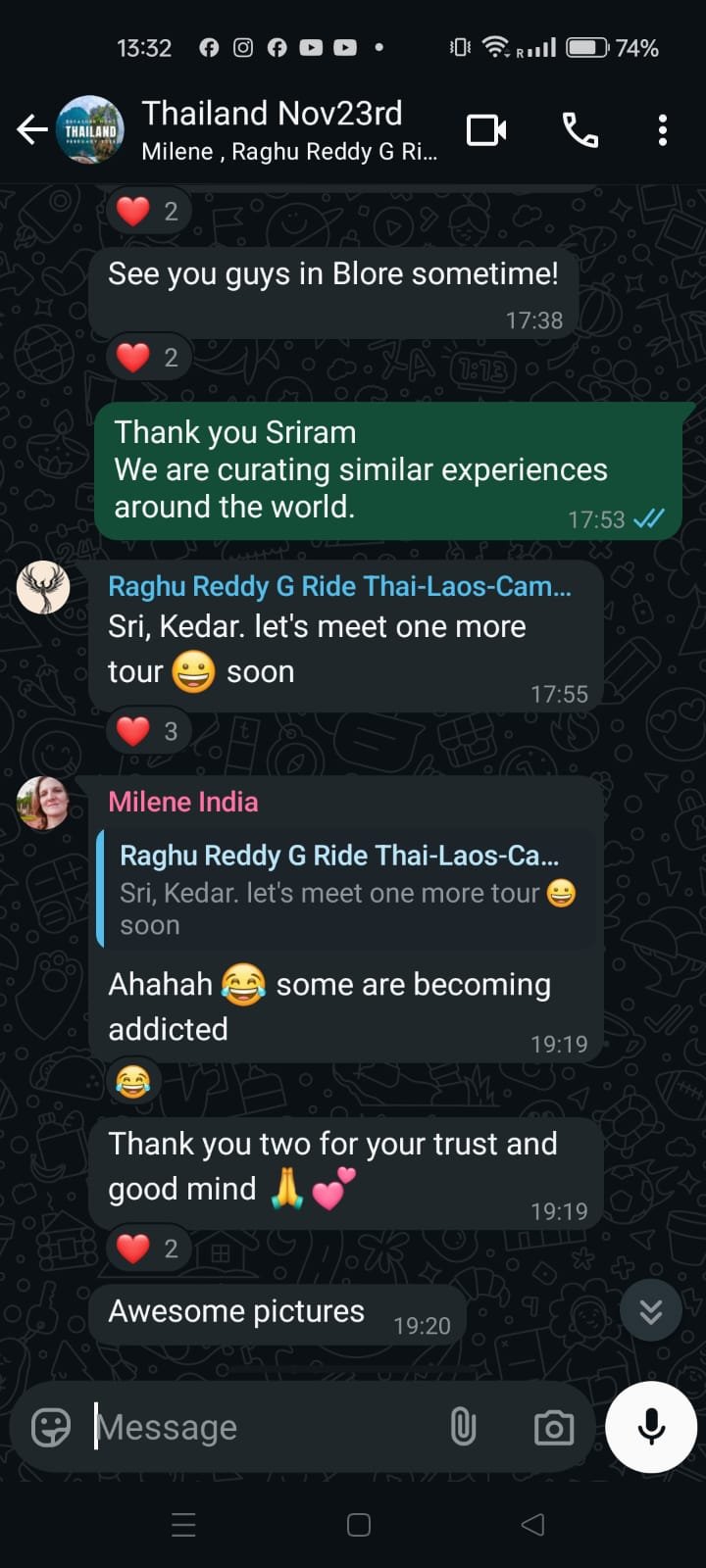The height and width of the screenshot is (1568, 706).
Task: Open Milene India's profile picture
Action: (43, 804)
